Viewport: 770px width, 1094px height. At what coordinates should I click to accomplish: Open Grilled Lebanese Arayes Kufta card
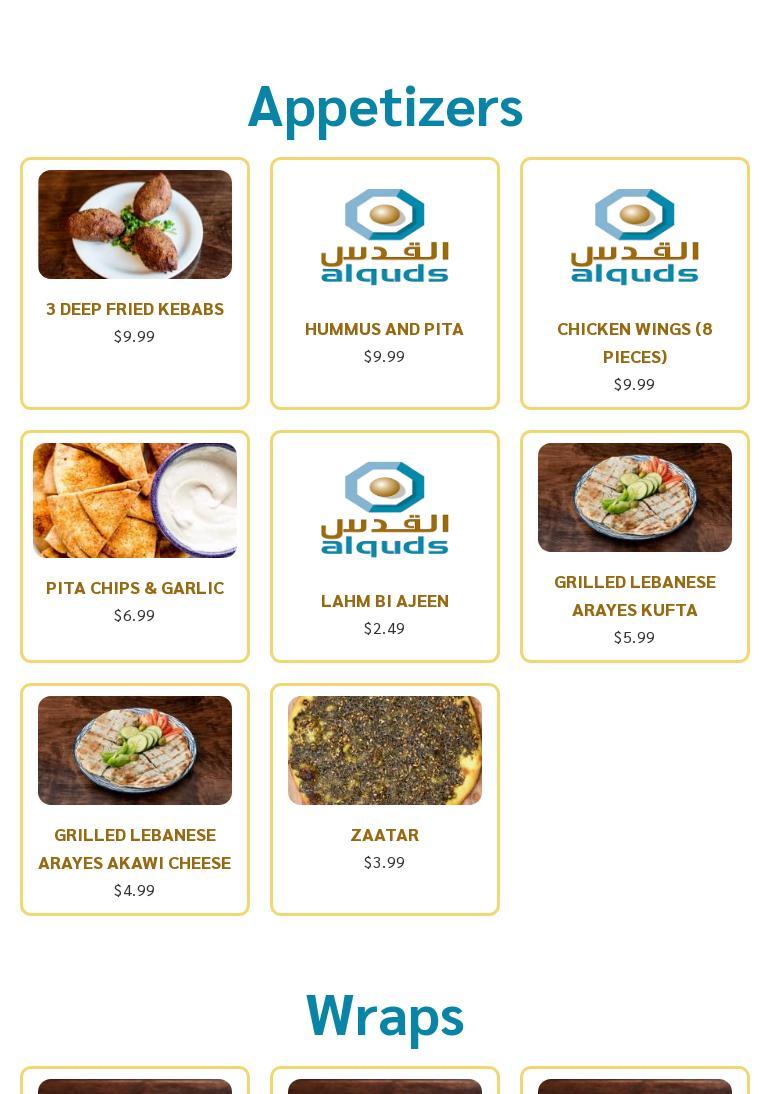tap(635, 546)
